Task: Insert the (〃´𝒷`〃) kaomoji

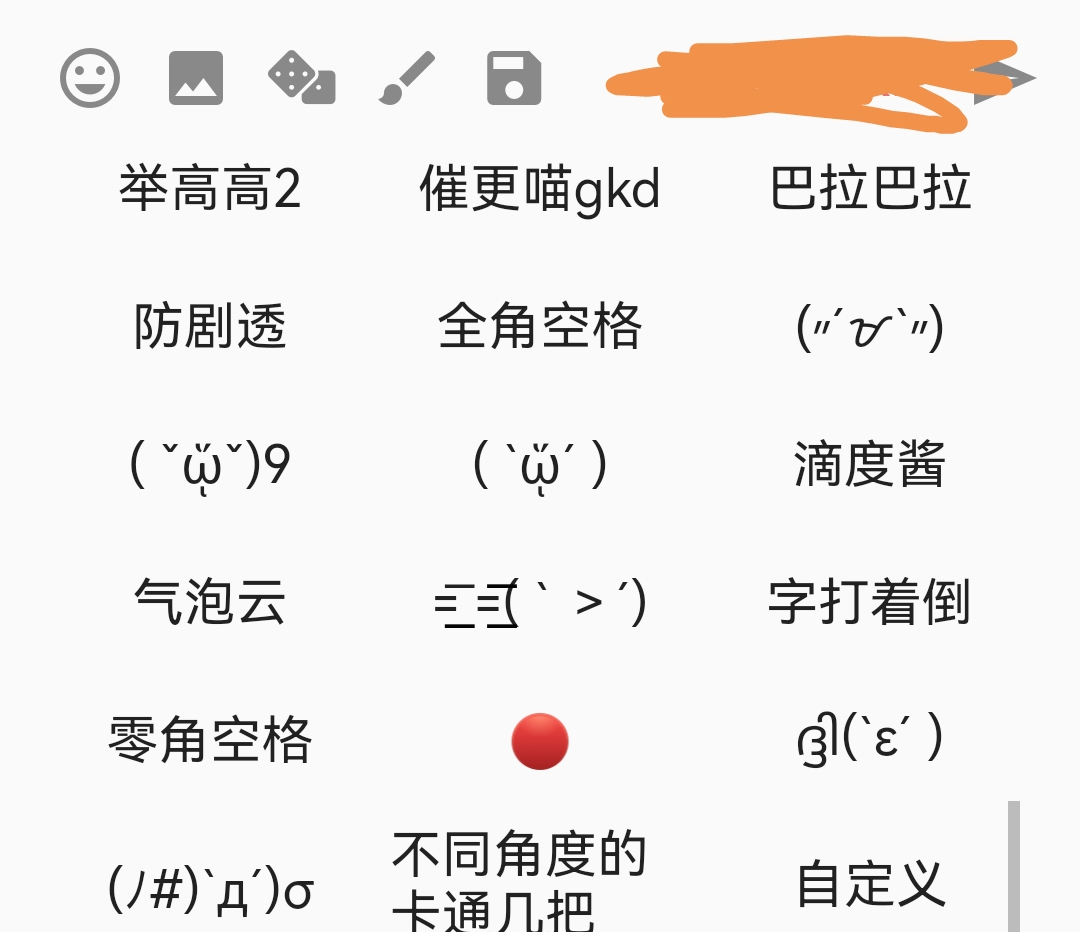Action: (870, 328)
